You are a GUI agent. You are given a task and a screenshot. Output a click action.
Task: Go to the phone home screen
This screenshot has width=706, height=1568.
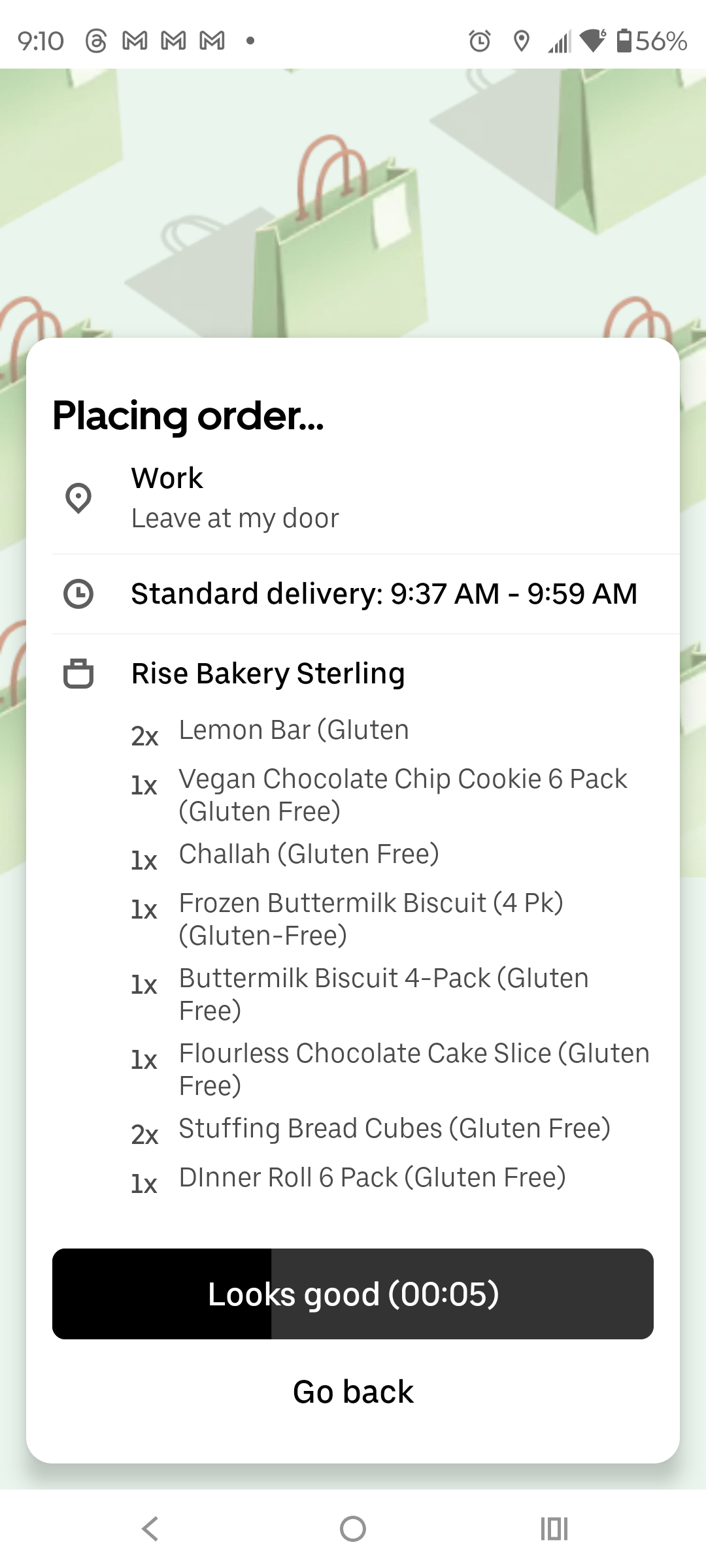coord(353,1529)
